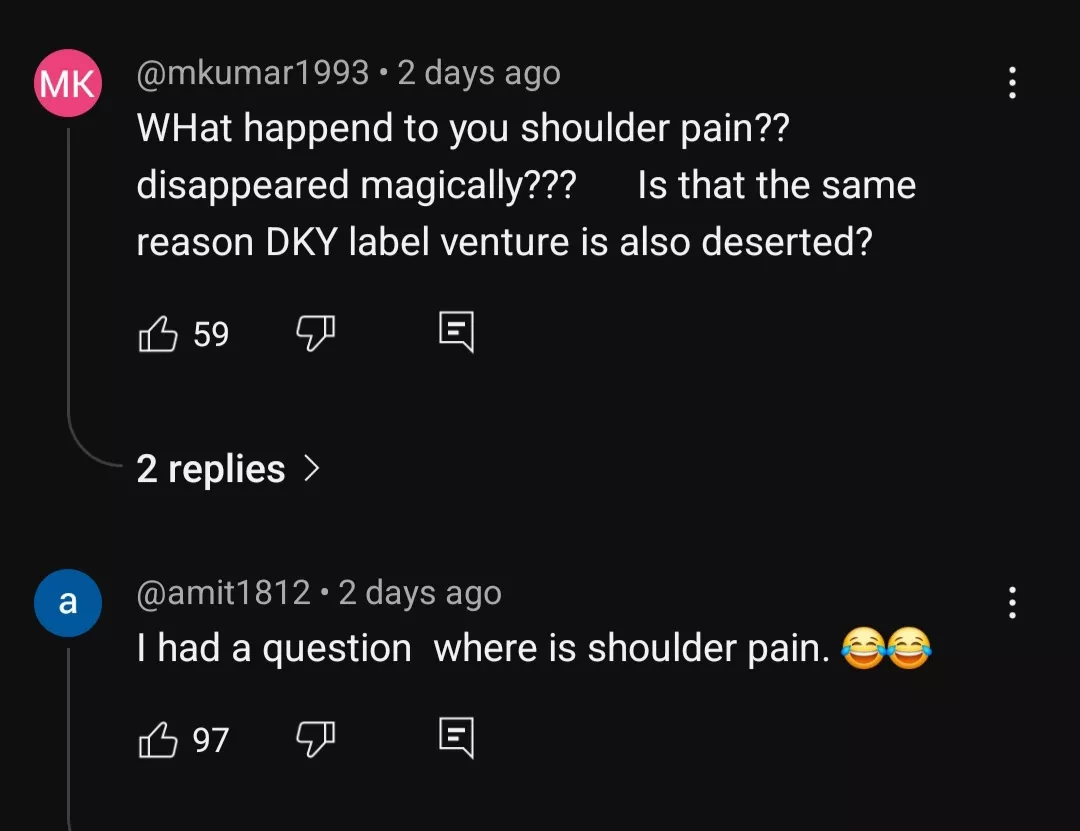1080x831 pixels.
Task: Dislike amit1812's comment
Action: pos(315,740)
